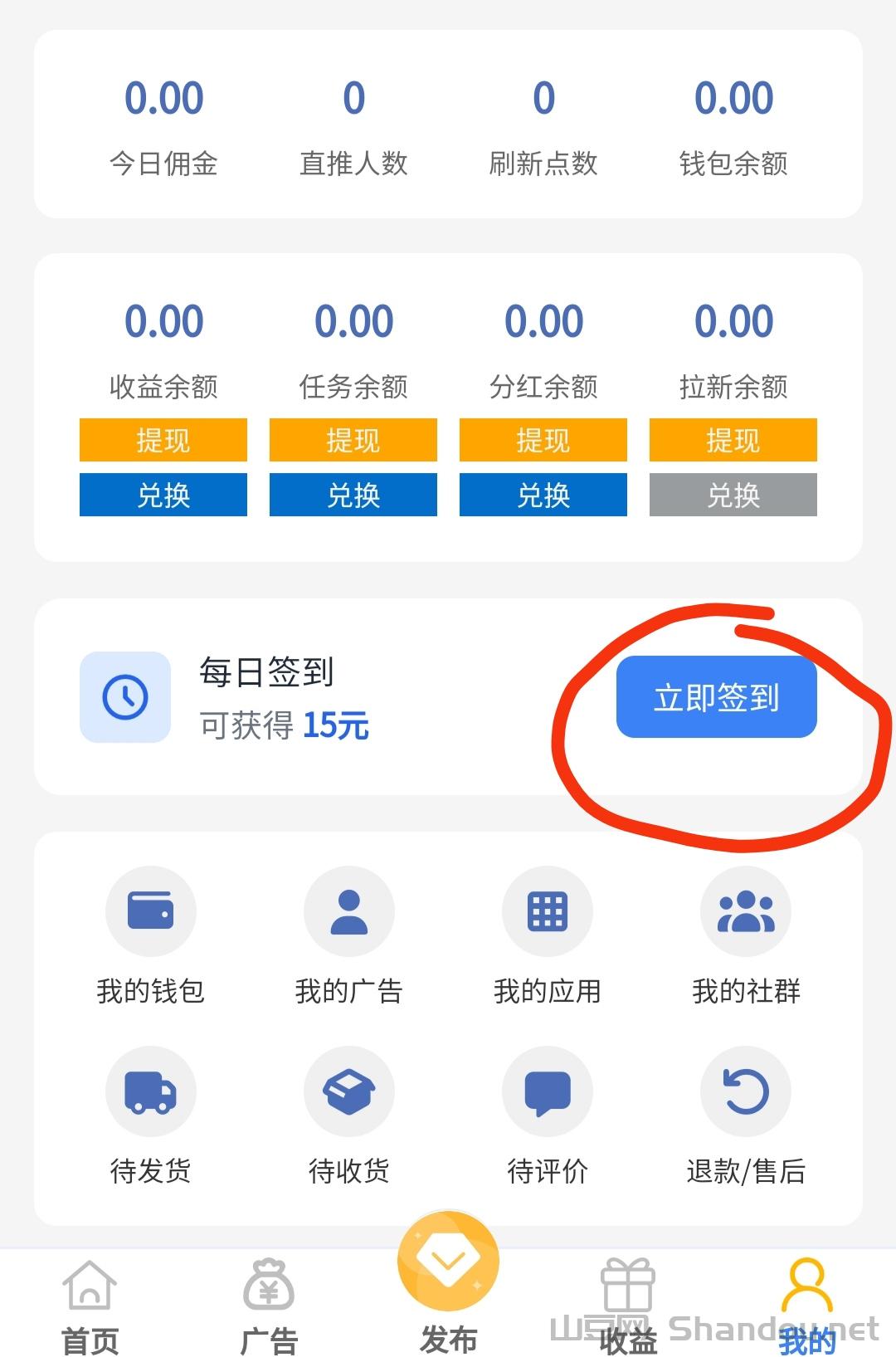Click the 立即签到 sign-in button
The height and width of the screenshot is (1357, 896).
717,697
